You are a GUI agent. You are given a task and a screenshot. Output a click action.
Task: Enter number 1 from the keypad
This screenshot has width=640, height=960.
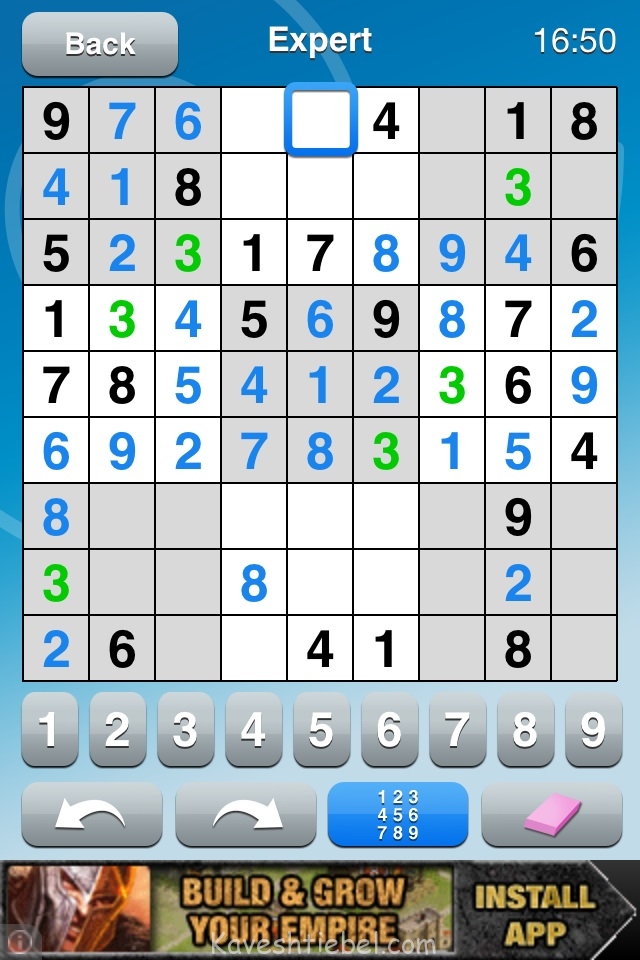coord(49,731)
